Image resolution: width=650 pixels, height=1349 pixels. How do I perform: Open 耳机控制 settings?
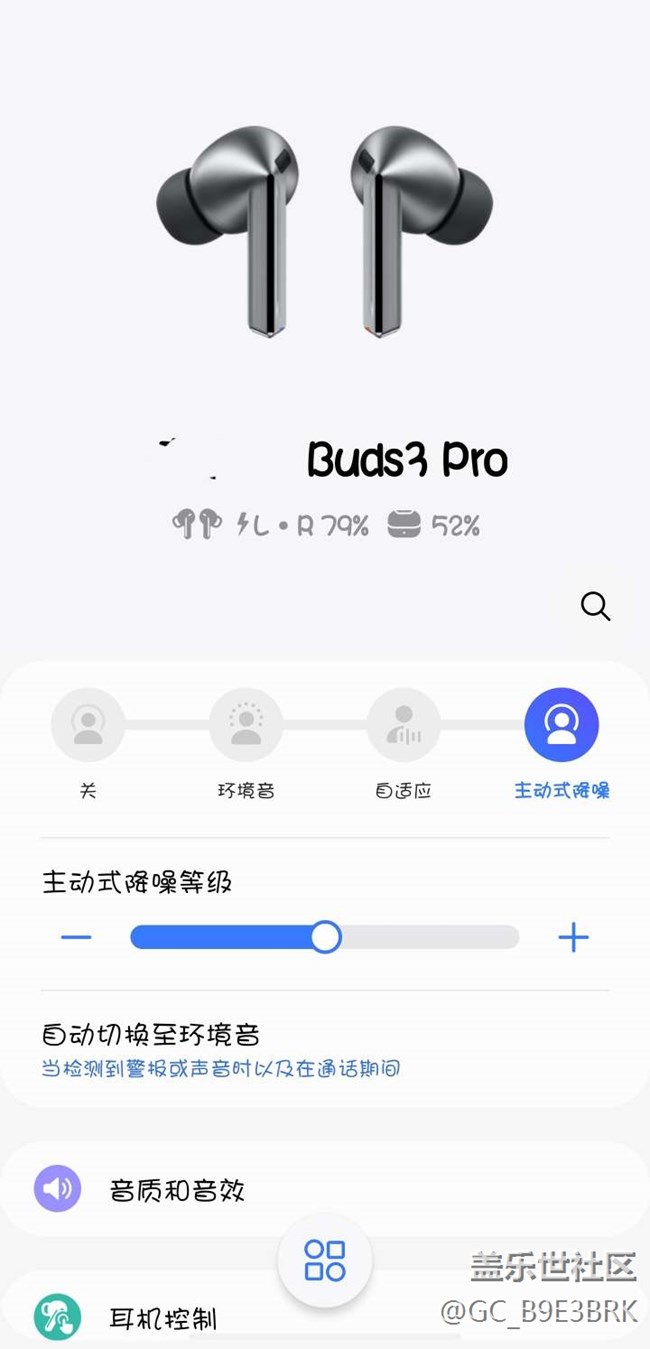pyautogui.click(x=162, y=1318)
